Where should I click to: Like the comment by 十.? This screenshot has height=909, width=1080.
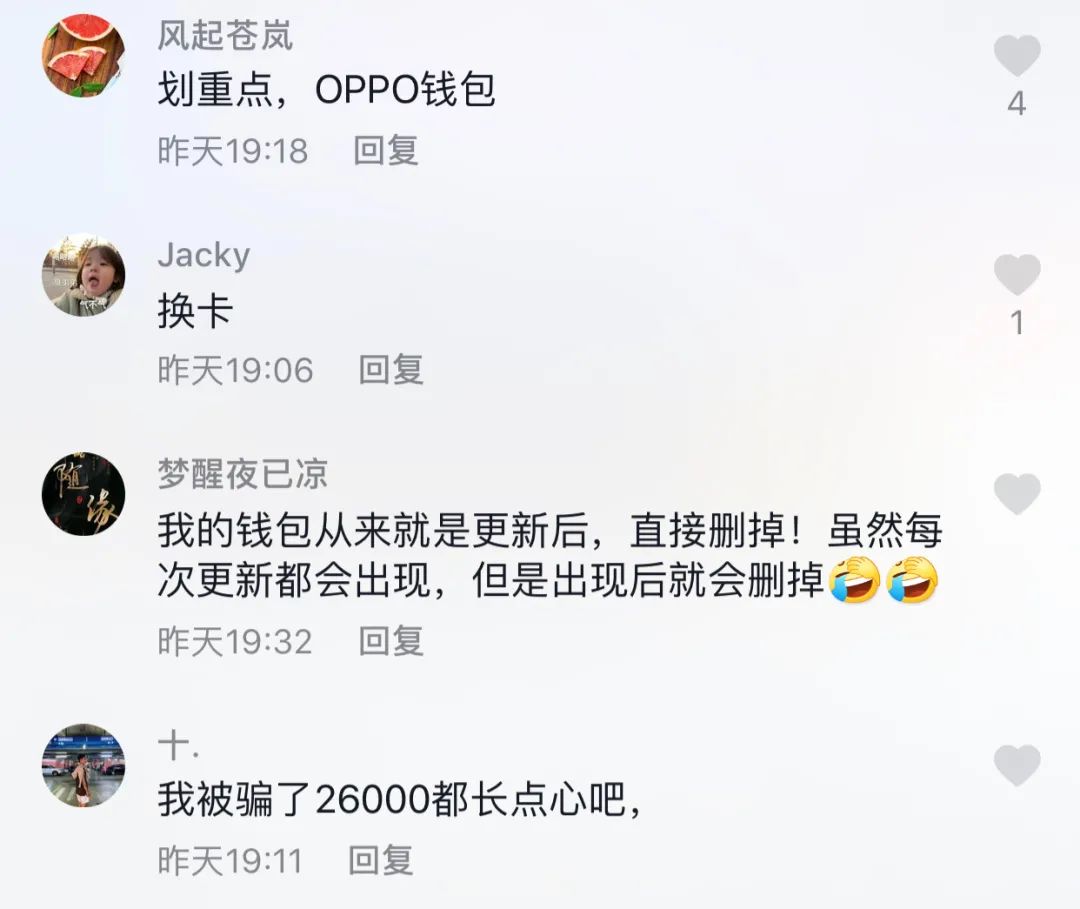click(1017, 766)
